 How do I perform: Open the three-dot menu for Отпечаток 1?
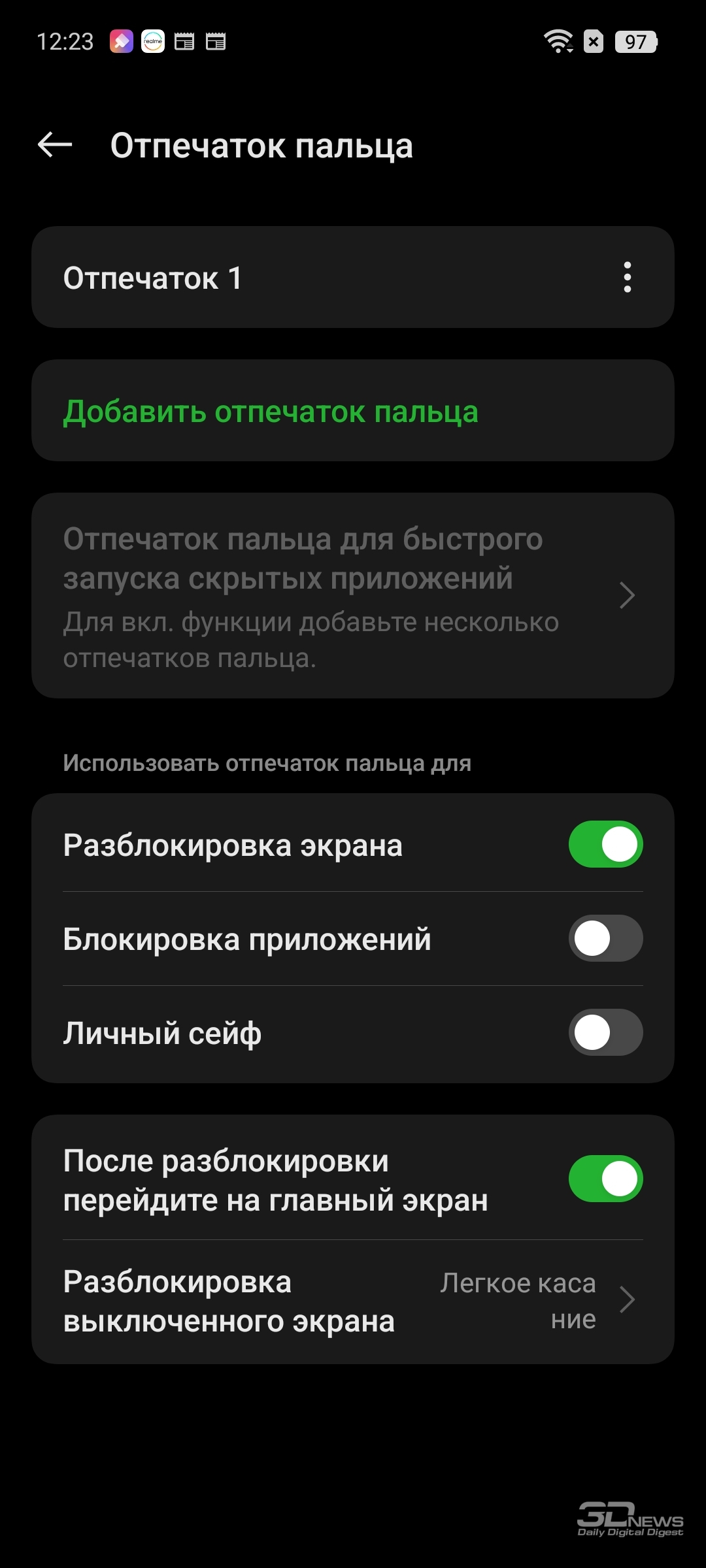click(627, 277)
